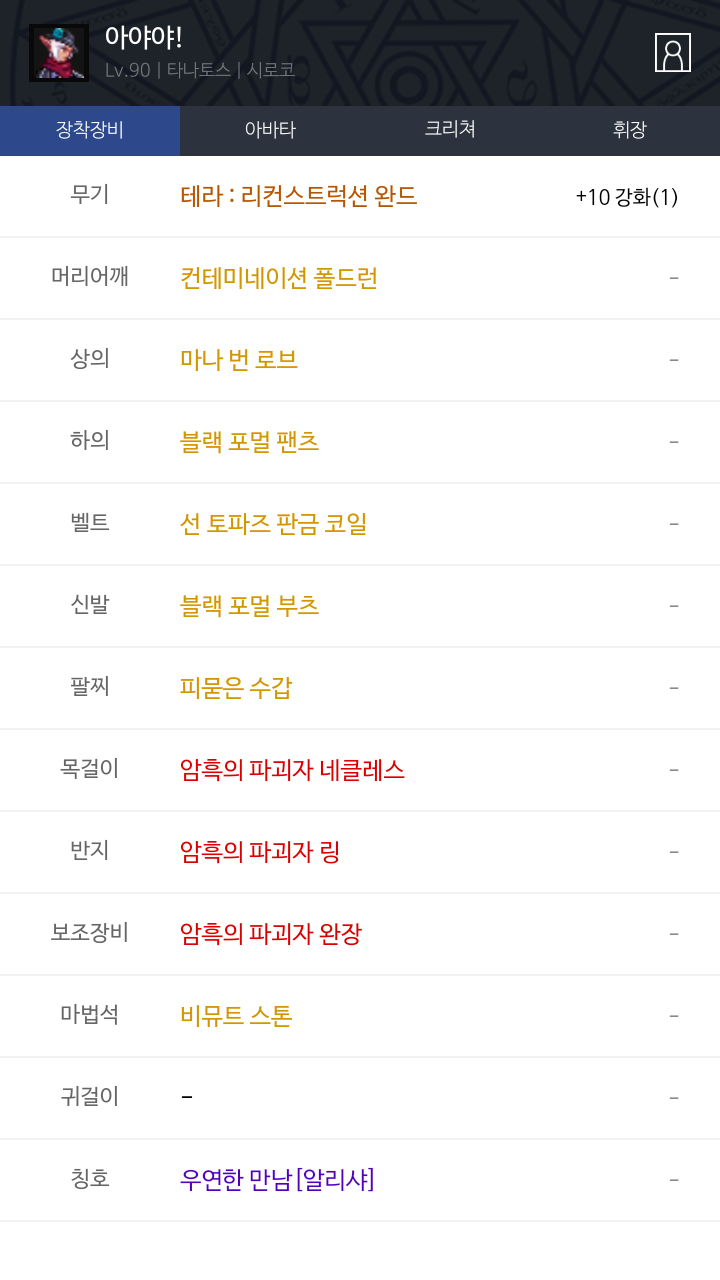View 컨테미네이션 폴드런 shoulder item

coord(279,277)
